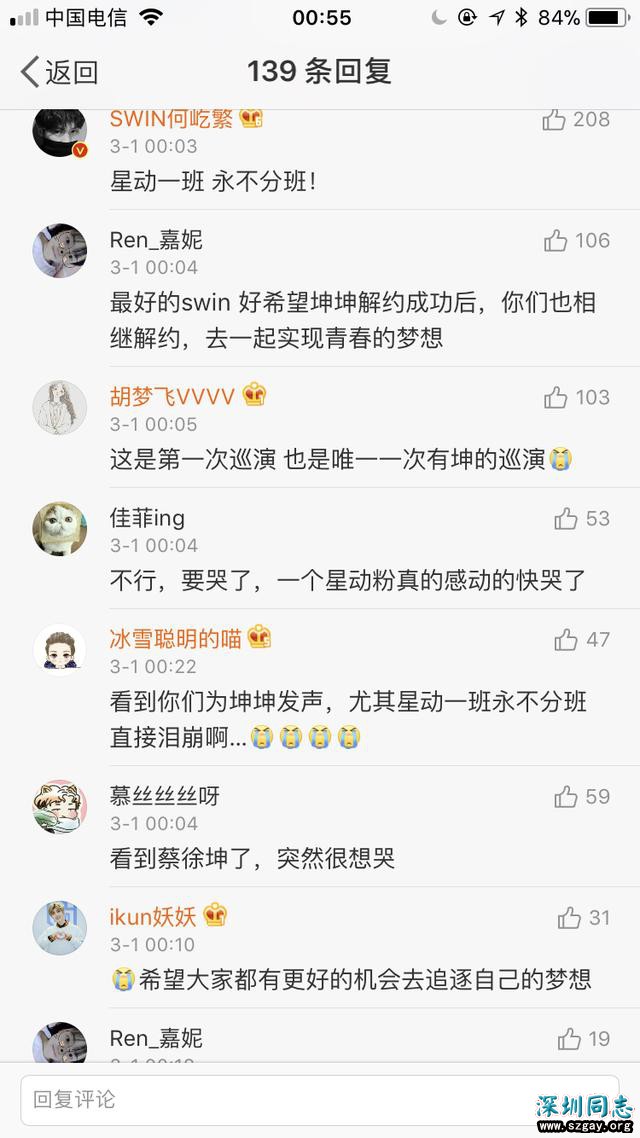Like SWIN何屹繁's comment
Viewport: 640px width, 1138px height.
(555, 120)
